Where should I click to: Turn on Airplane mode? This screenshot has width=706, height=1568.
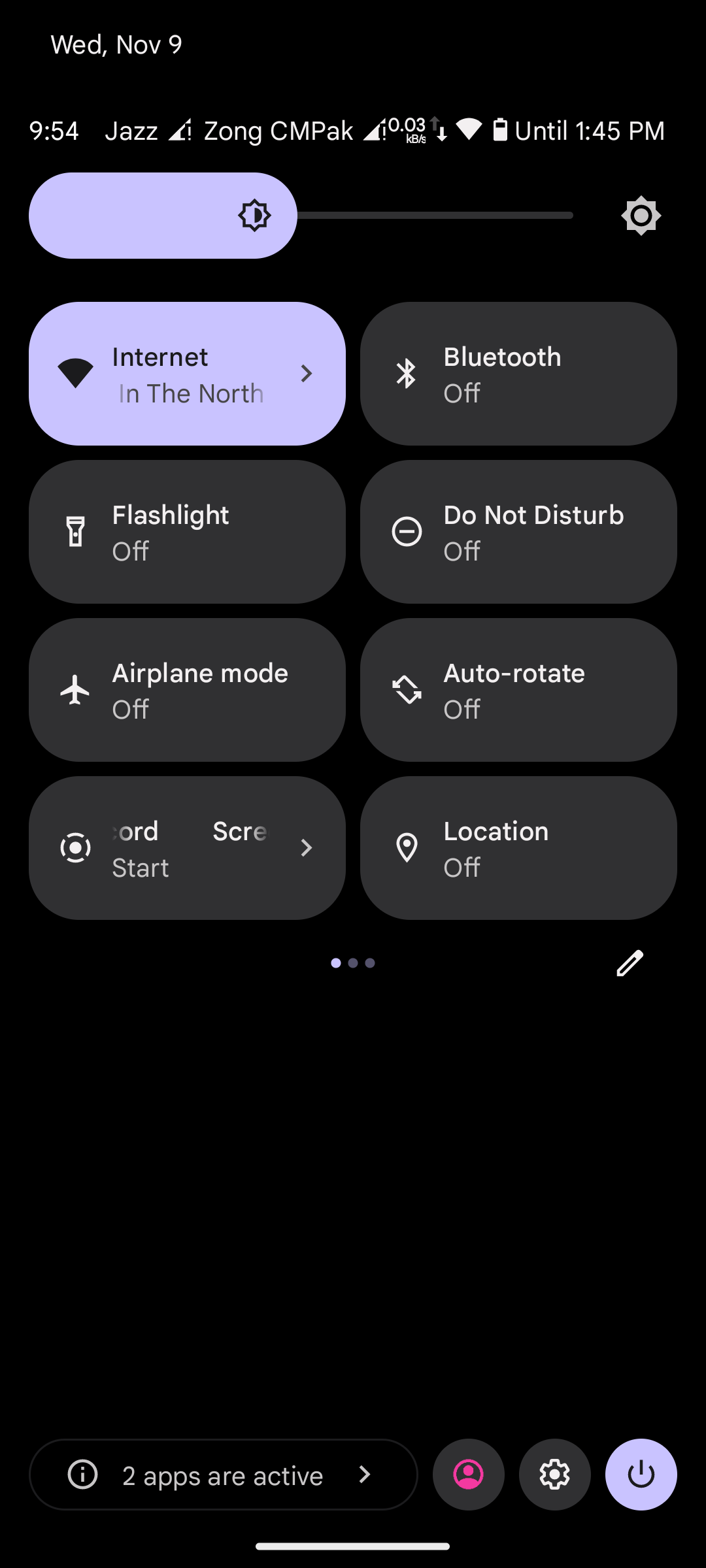point(187,690)
